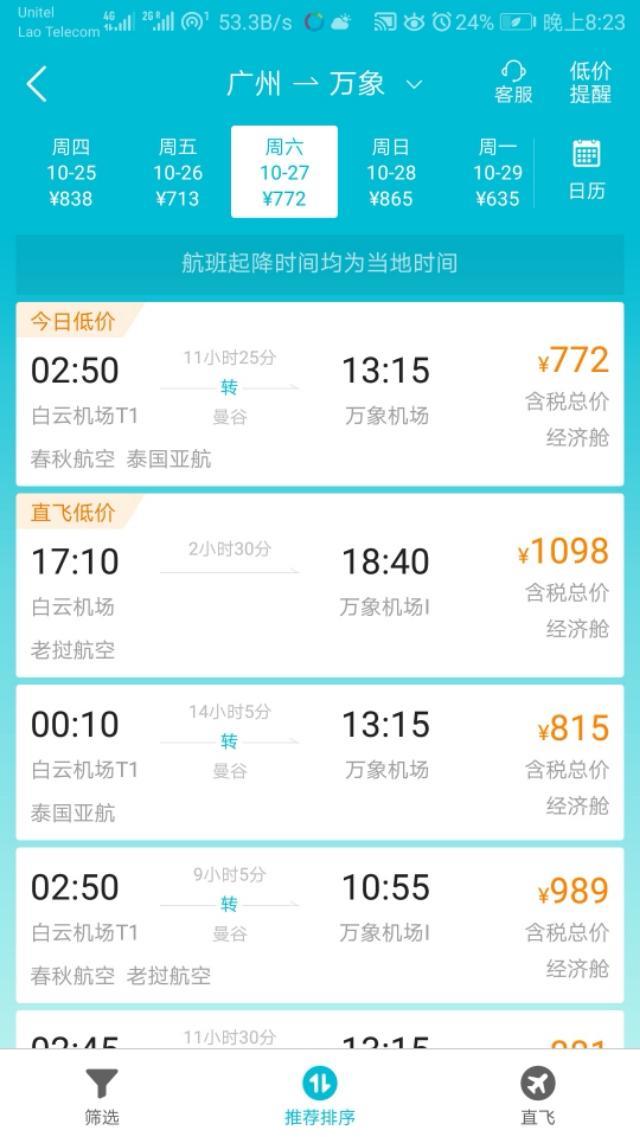Select the 周四 10-25 date tab

click(x=71, y=173)
